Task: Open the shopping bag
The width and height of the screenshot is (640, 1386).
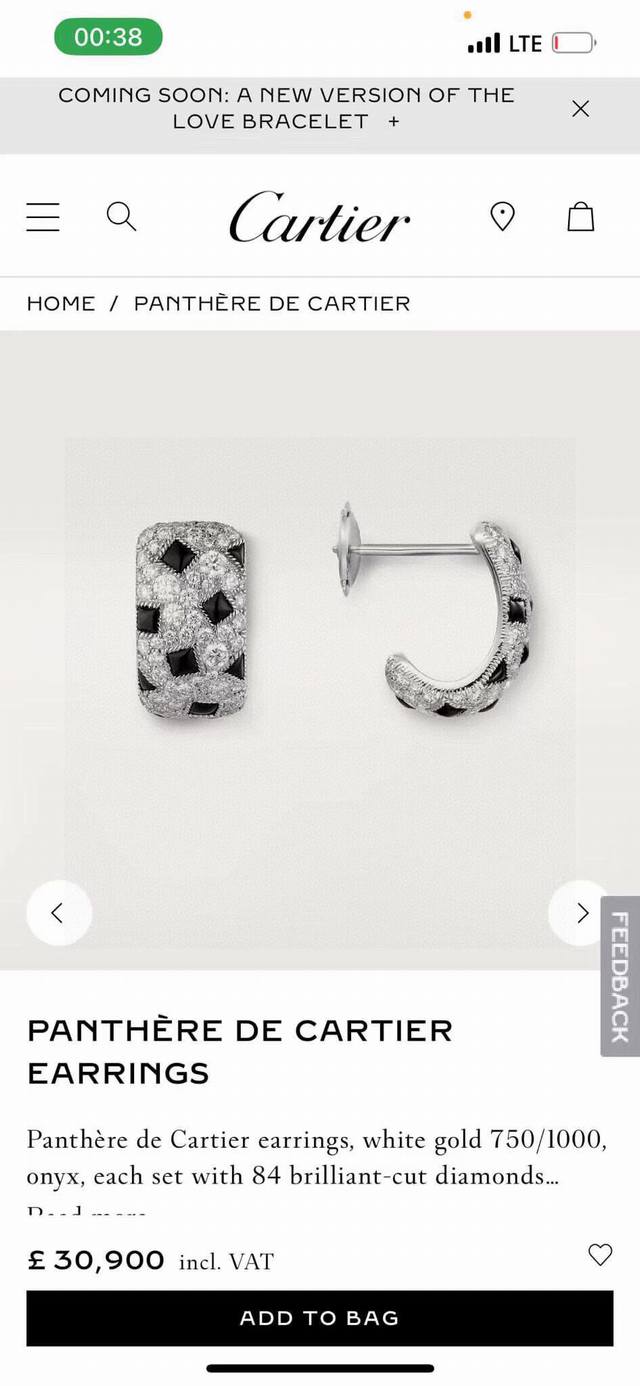Action: pos(581,216)
